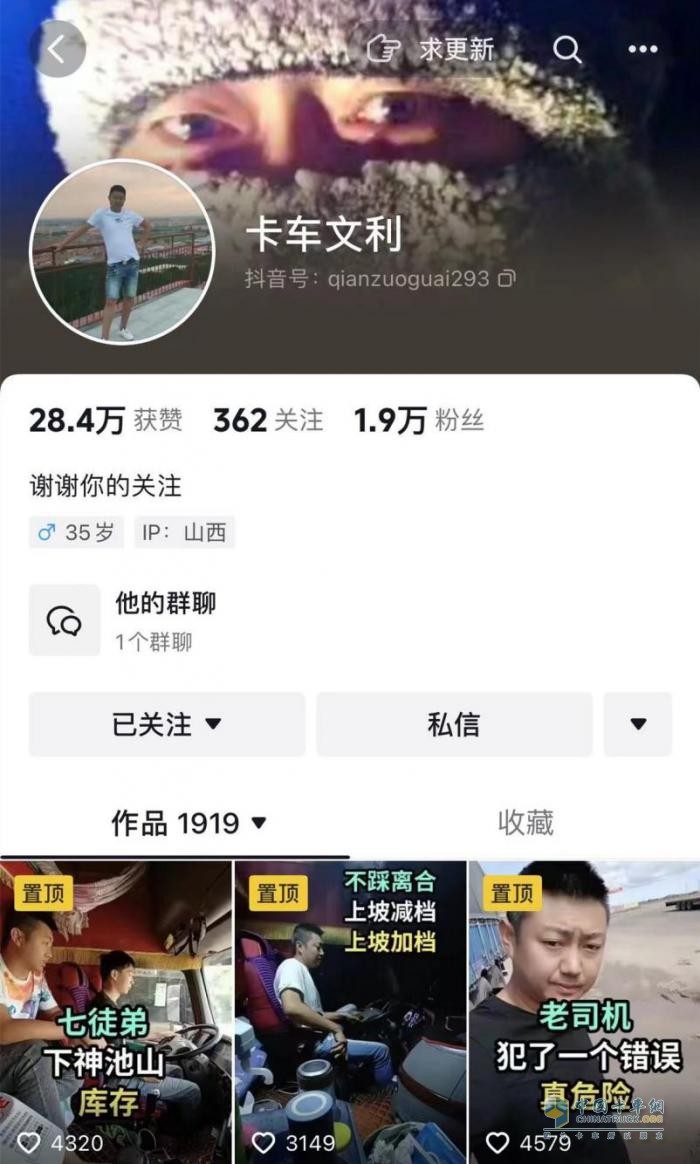Play the video 不踩离合上坡减档

[350, 1010]
